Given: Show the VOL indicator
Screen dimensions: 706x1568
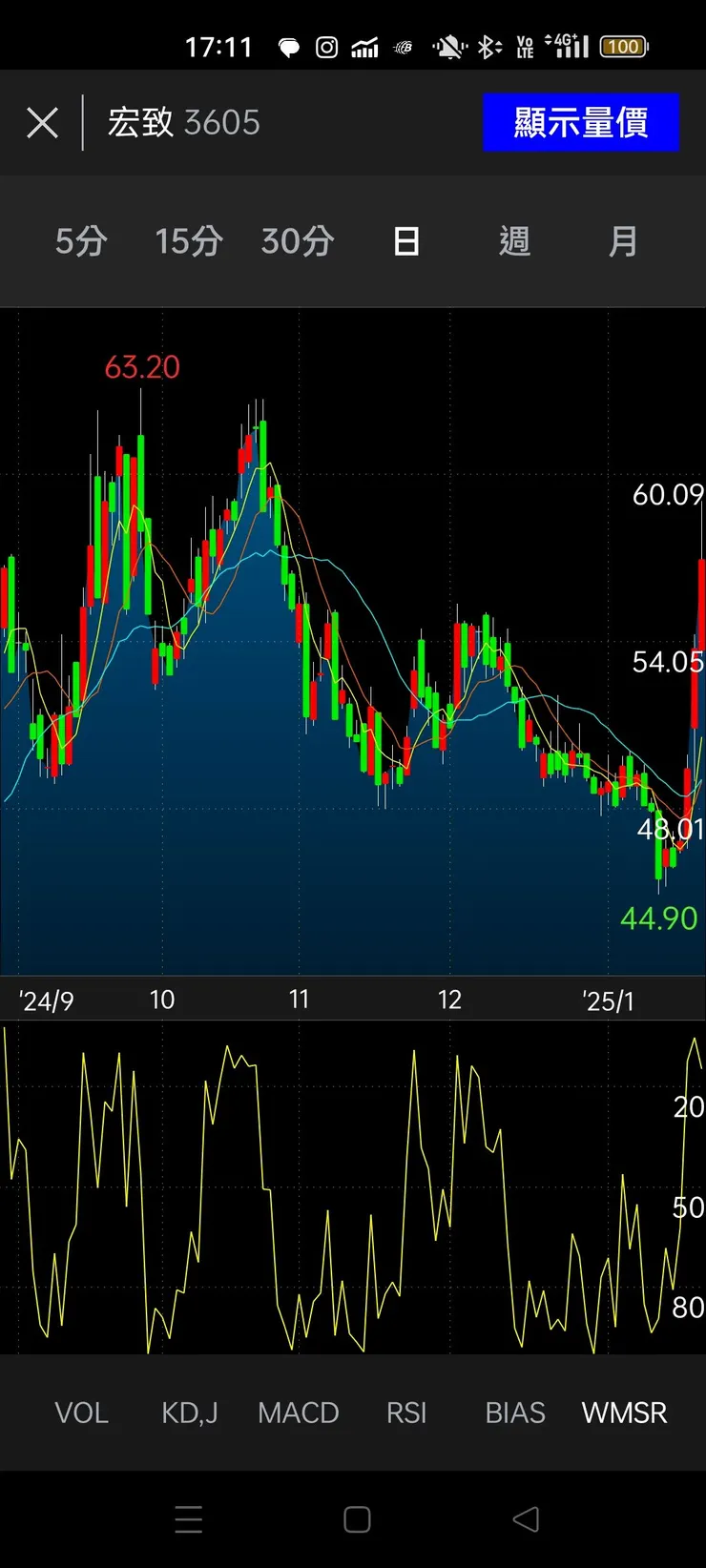Looking at the screenshot, I should (81, 1413).
